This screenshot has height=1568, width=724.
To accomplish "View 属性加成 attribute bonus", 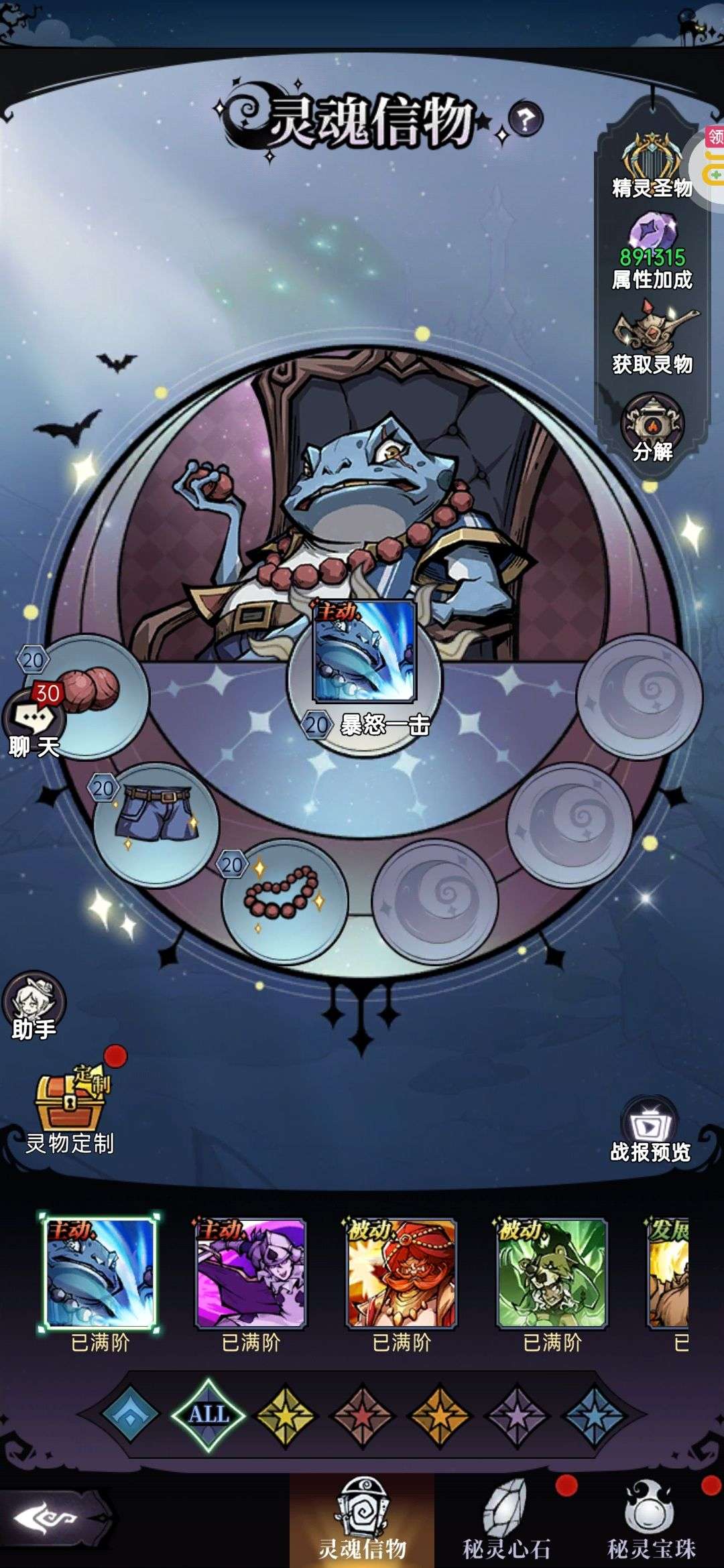I will (x=652, y=250).
